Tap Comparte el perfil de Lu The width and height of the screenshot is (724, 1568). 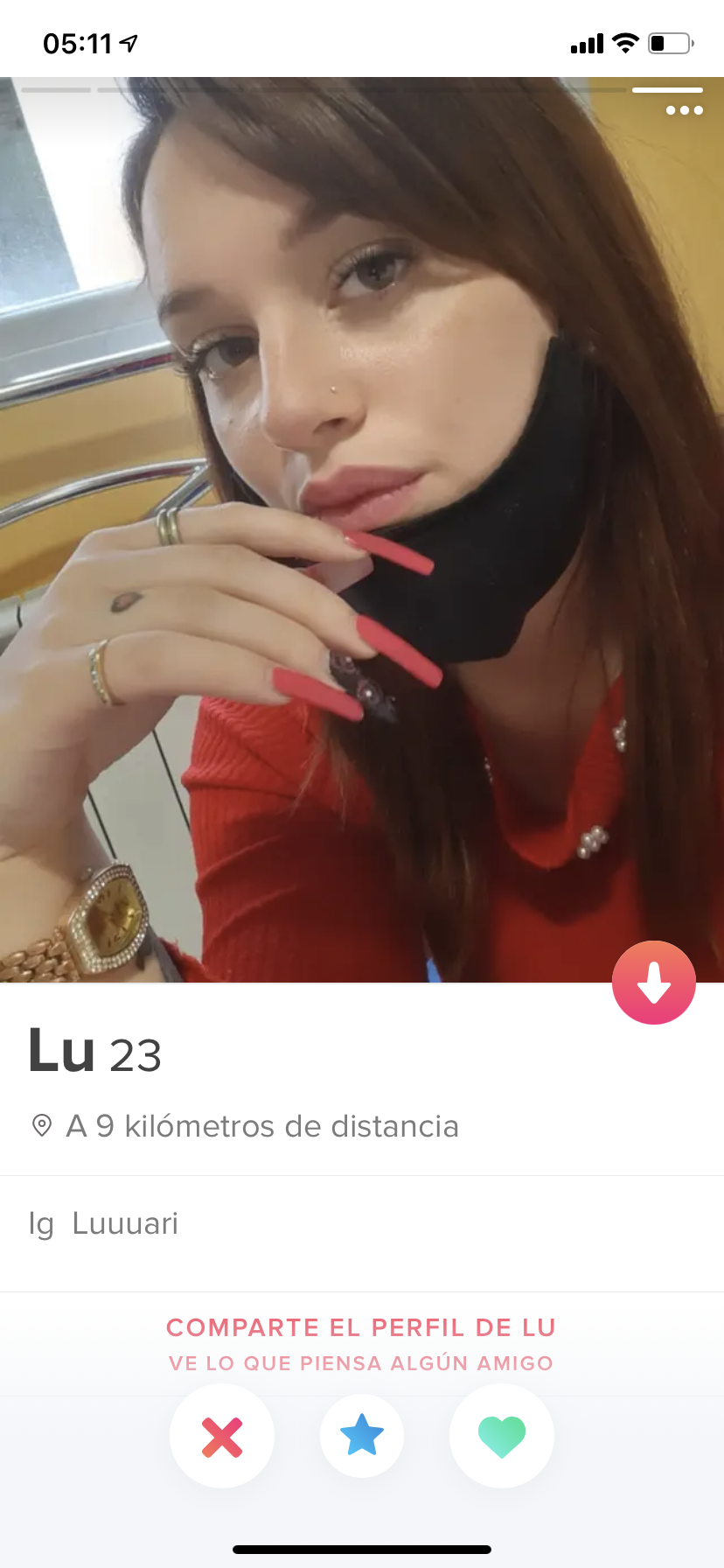(361, 1327)
